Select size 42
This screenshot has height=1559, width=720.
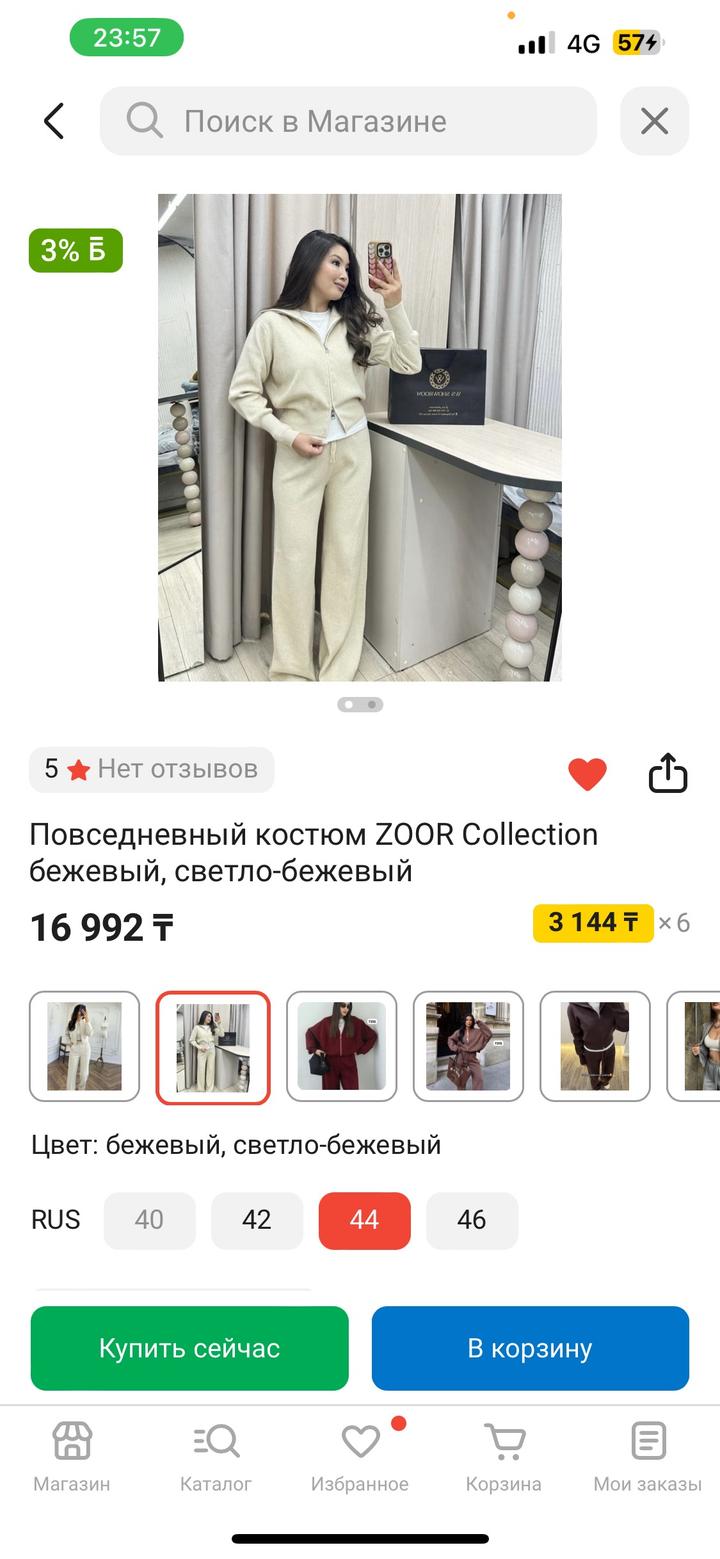point(257,1220)
